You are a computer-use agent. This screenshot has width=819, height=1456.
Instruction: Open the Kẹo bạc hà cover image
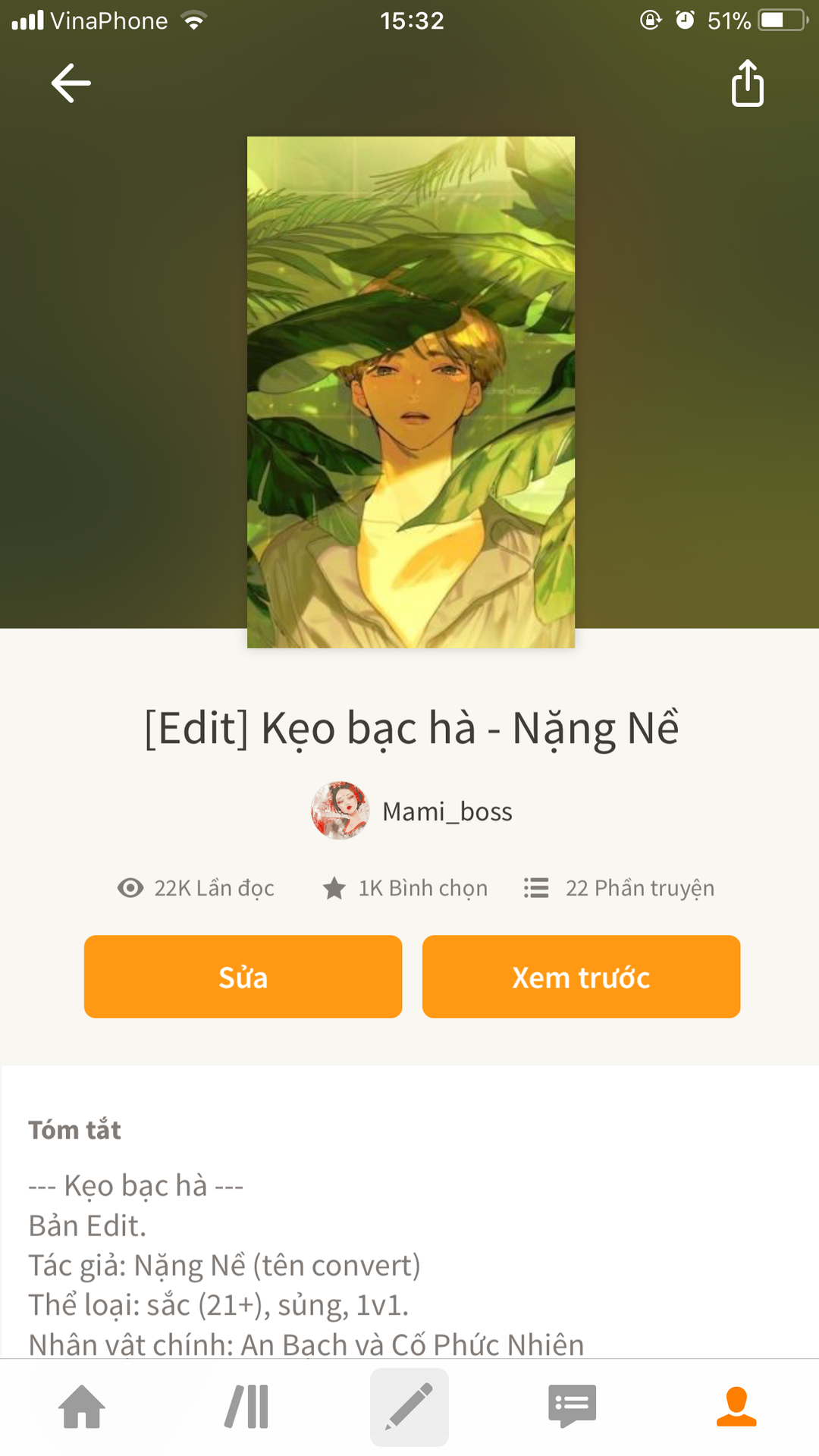(x=411, y=392)
